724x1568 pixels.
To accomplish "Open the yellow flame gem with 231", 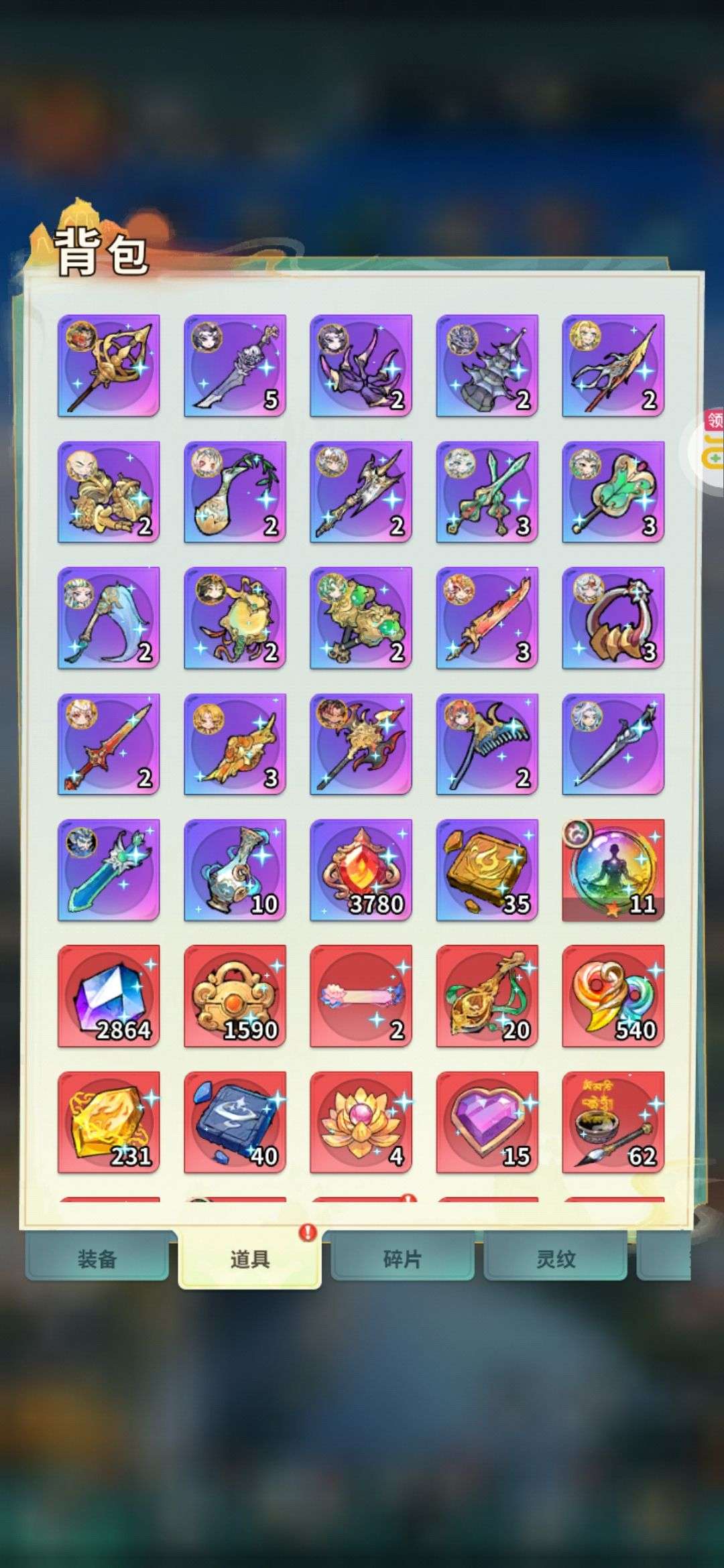I will [x=109, y=1122].
